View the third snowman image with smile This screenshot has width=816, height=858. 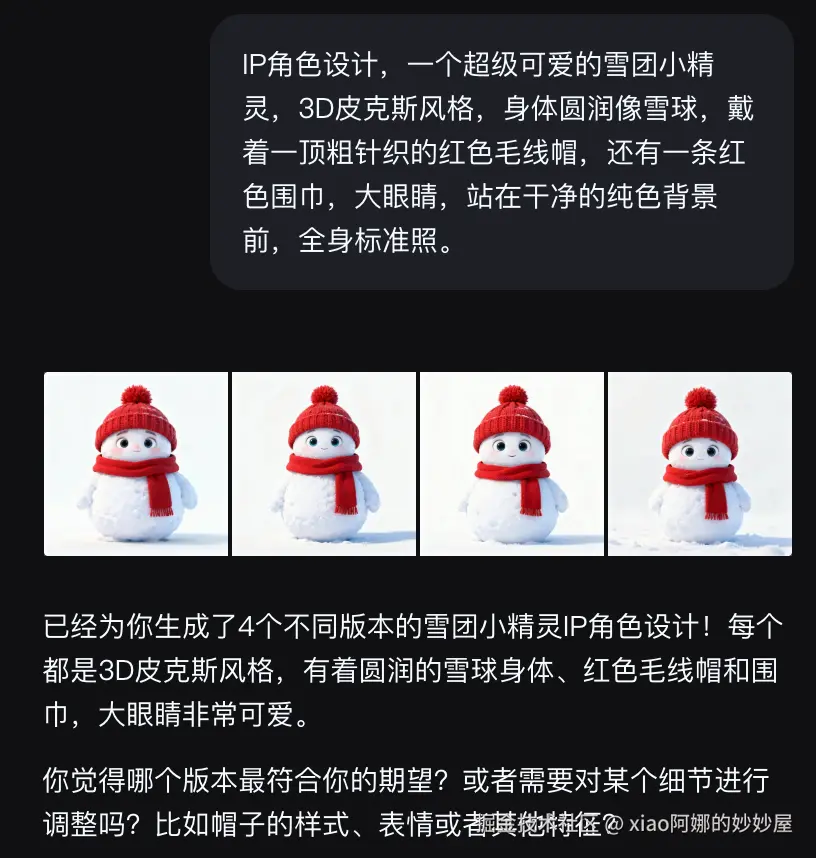512,464
